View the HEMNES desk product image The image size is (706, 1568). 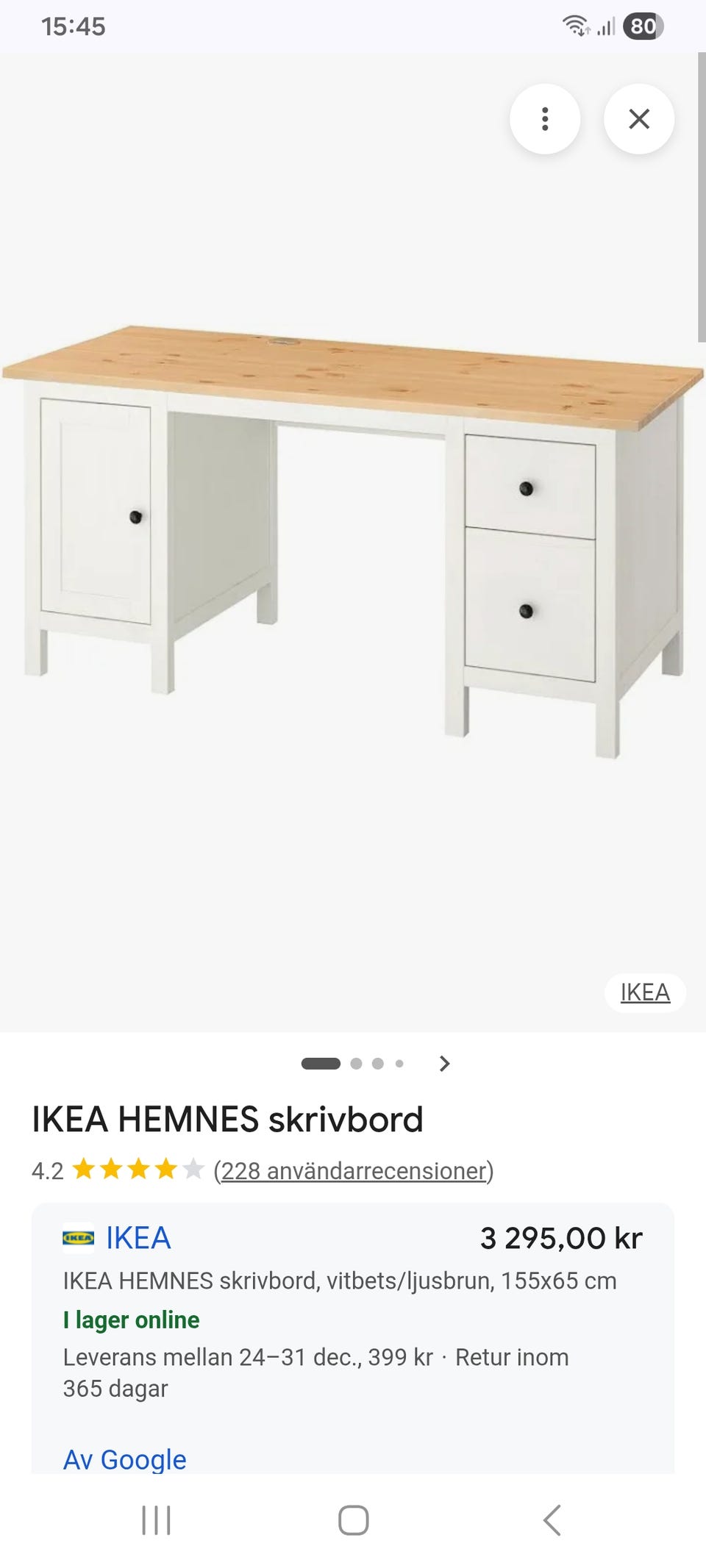coord(352,542)
